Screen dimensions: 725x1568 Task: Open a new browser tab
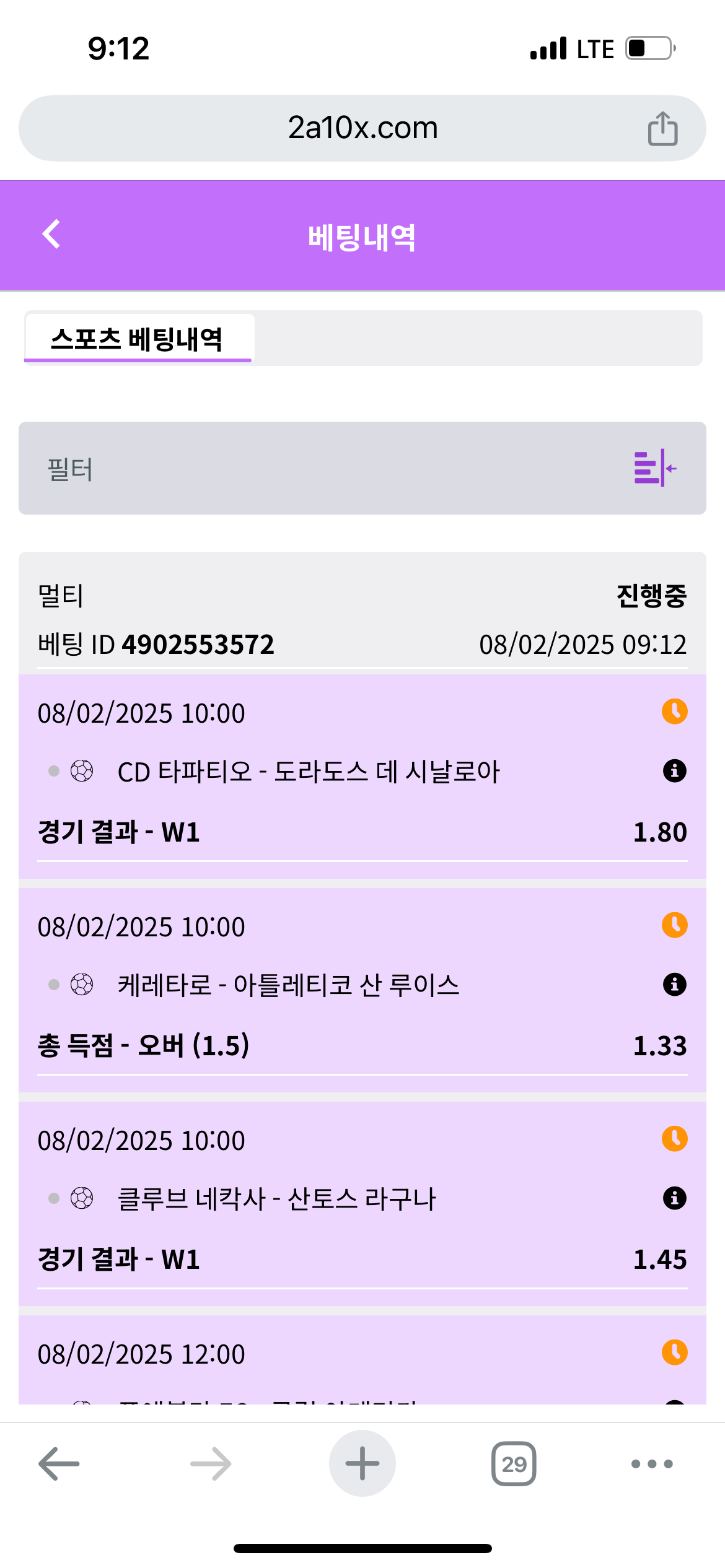coord(362,1464)
